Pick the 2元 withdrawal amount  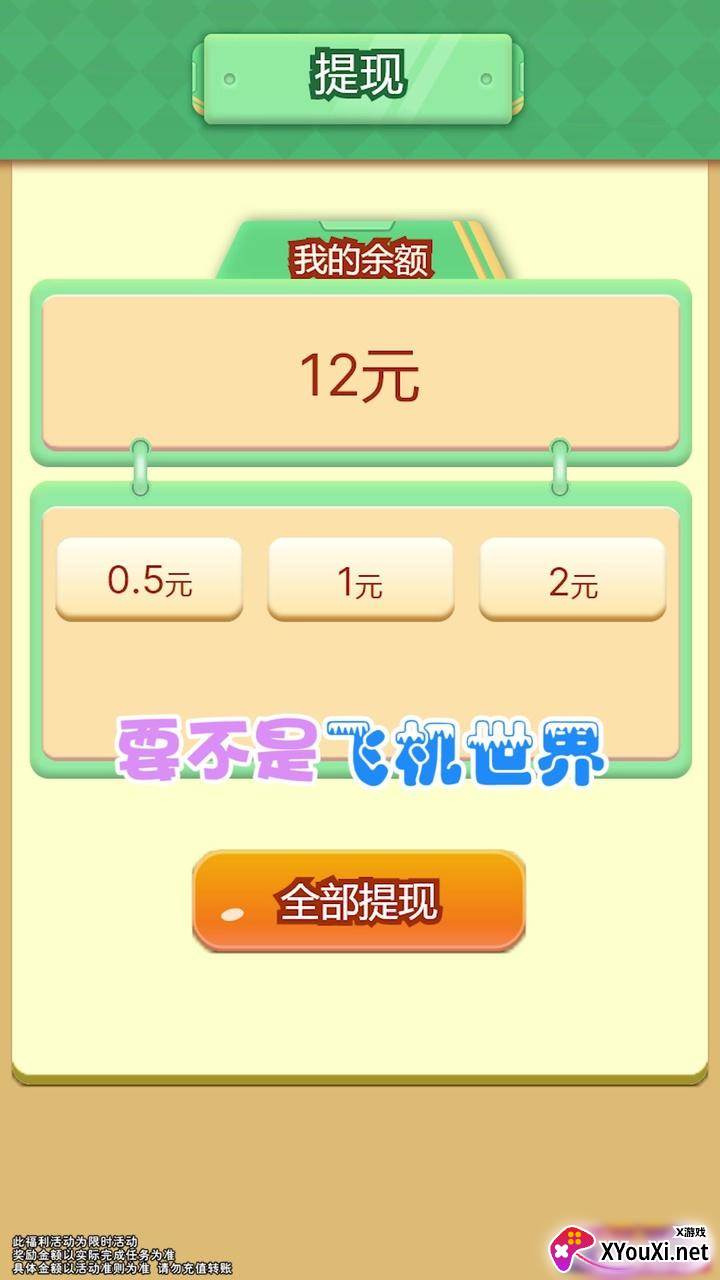point(572,580)
